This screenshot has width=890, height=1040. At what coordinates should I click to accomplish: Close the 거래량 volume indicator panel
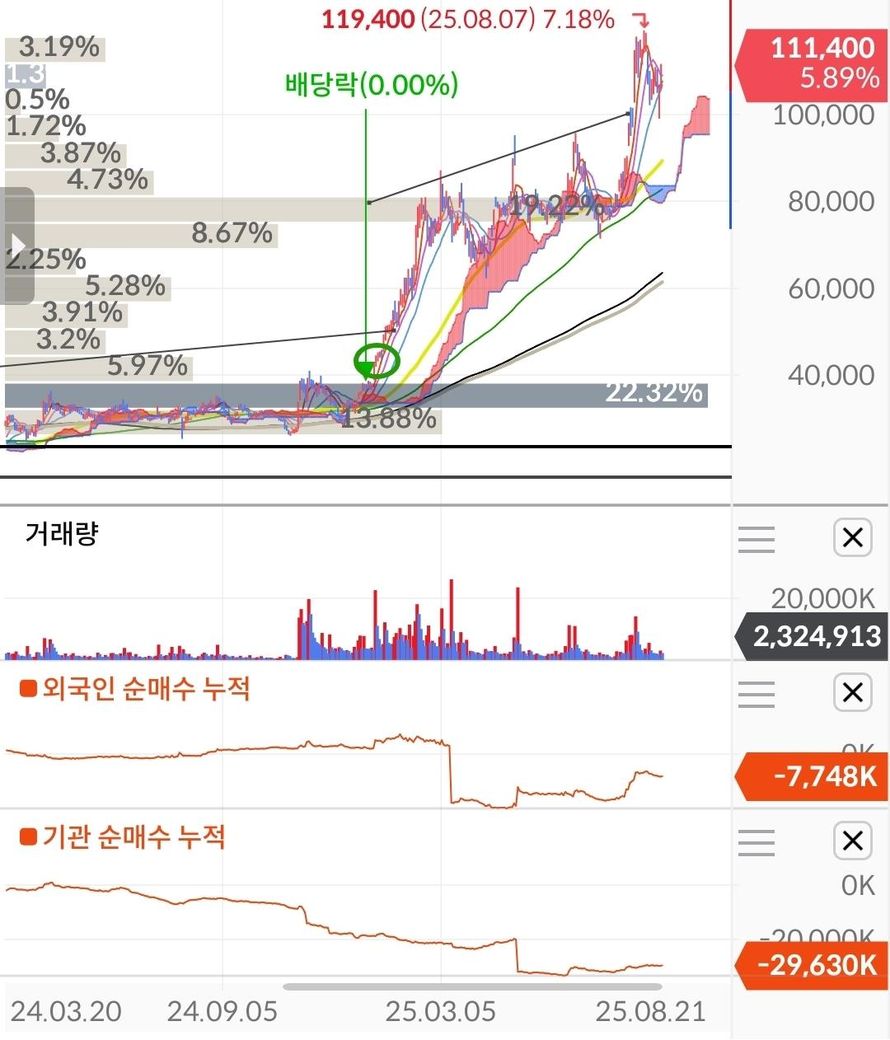point(852,538)
